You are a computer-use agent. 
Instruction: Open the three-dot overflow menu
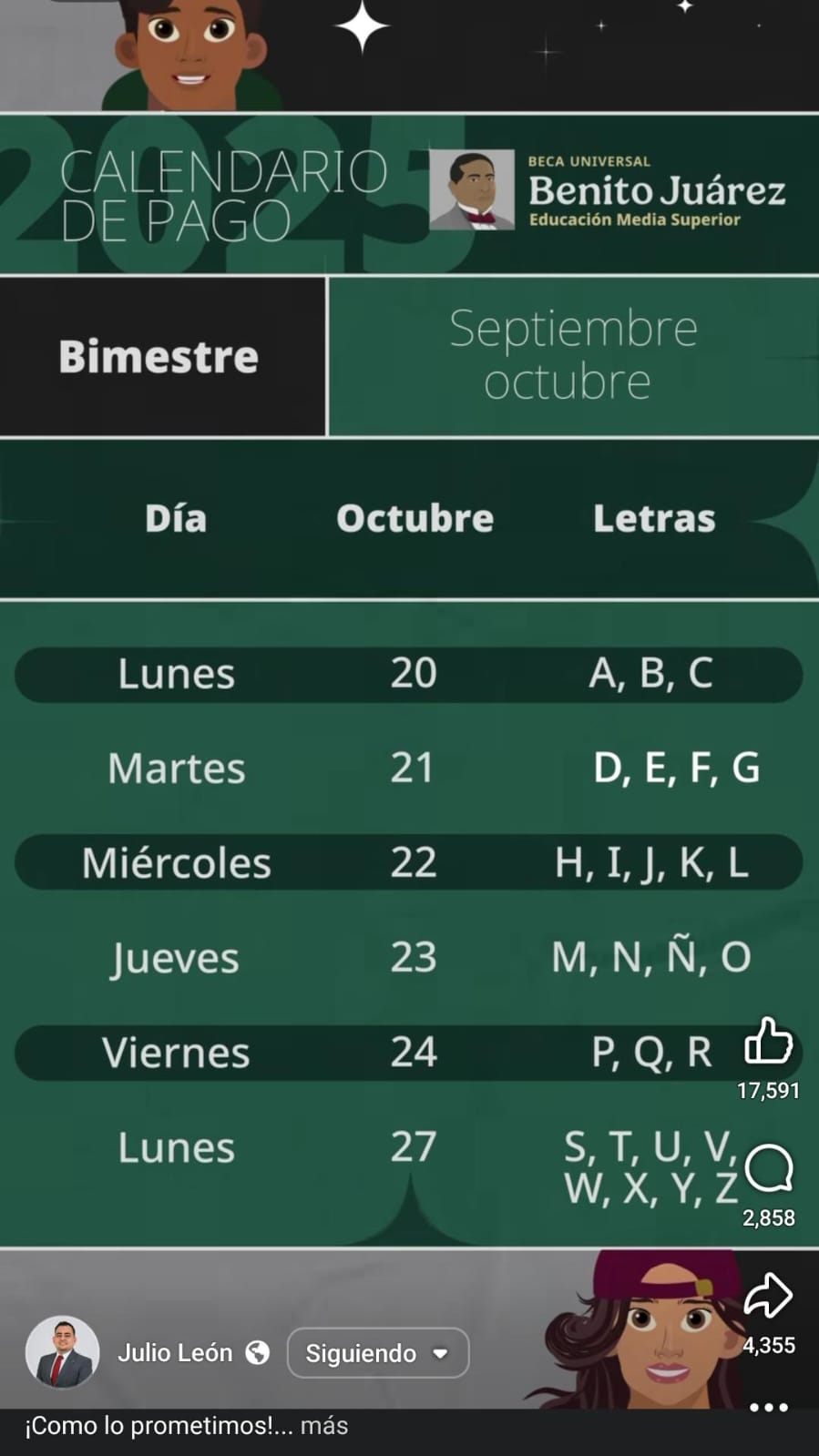pyautogui.click(x=768, y=1407)
